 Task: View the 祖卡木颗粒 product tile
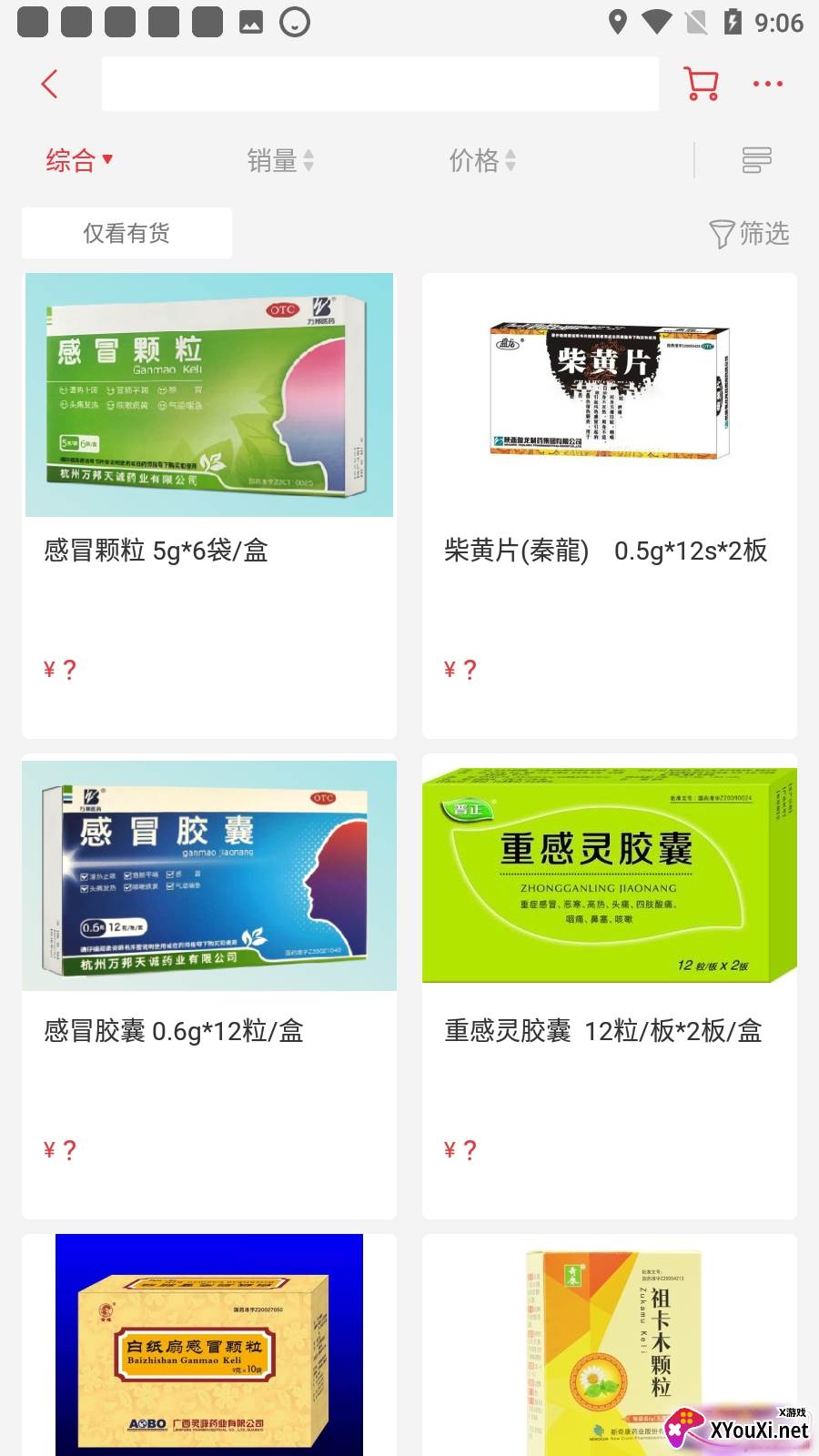coord(610,1345)
